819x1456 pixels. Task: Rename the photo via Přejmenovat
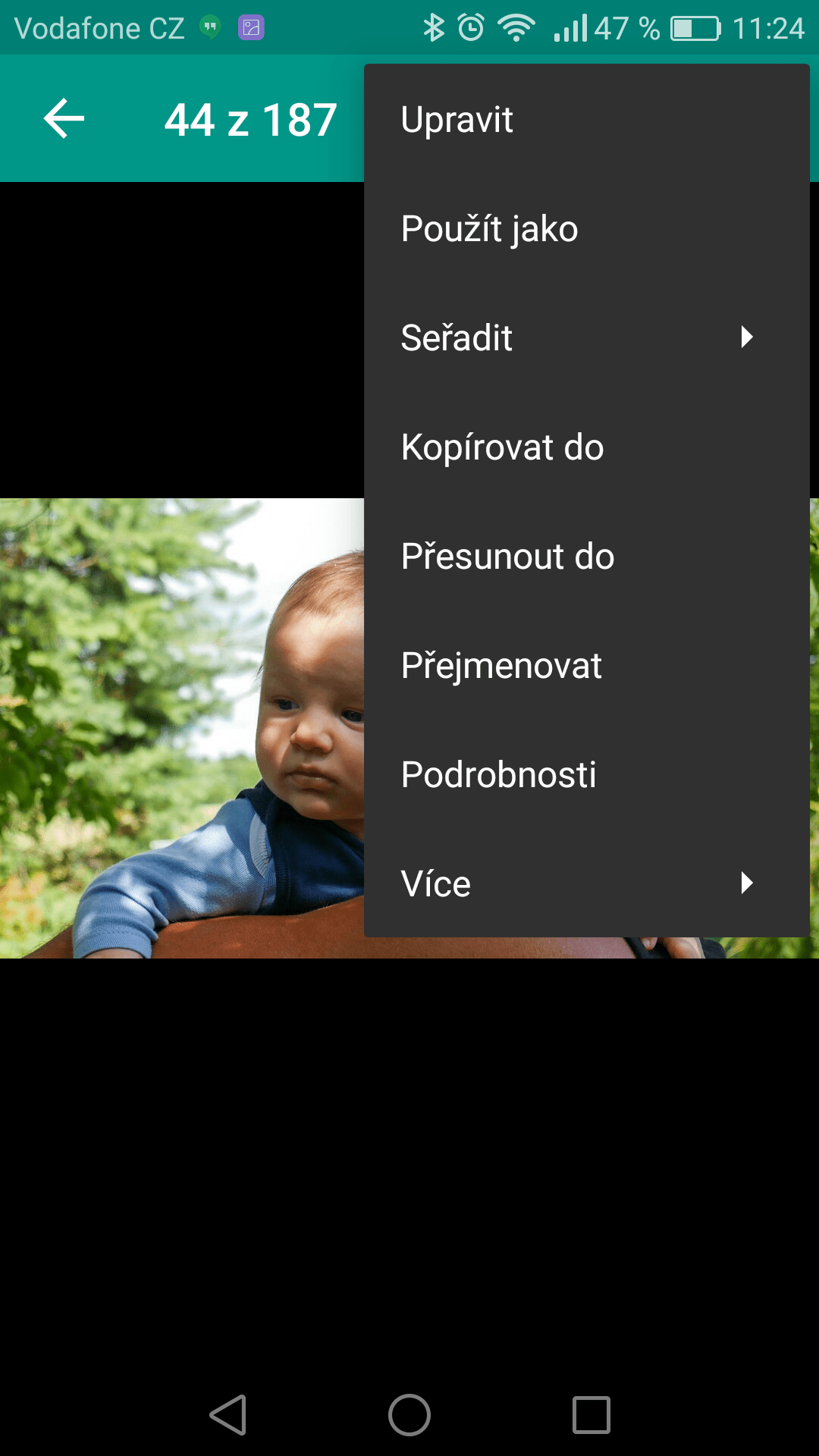point(587,665)
